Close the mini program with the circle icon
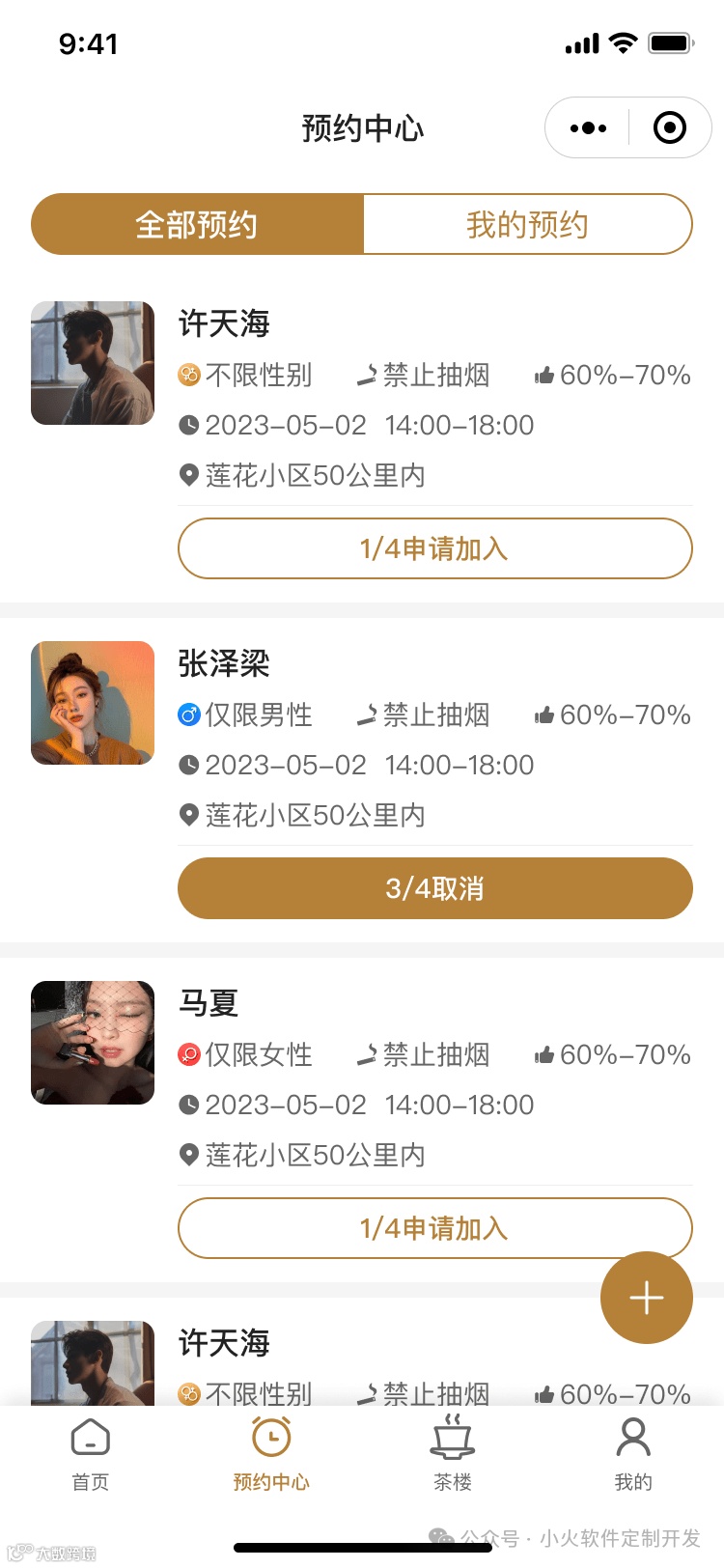 coord(670,127)
